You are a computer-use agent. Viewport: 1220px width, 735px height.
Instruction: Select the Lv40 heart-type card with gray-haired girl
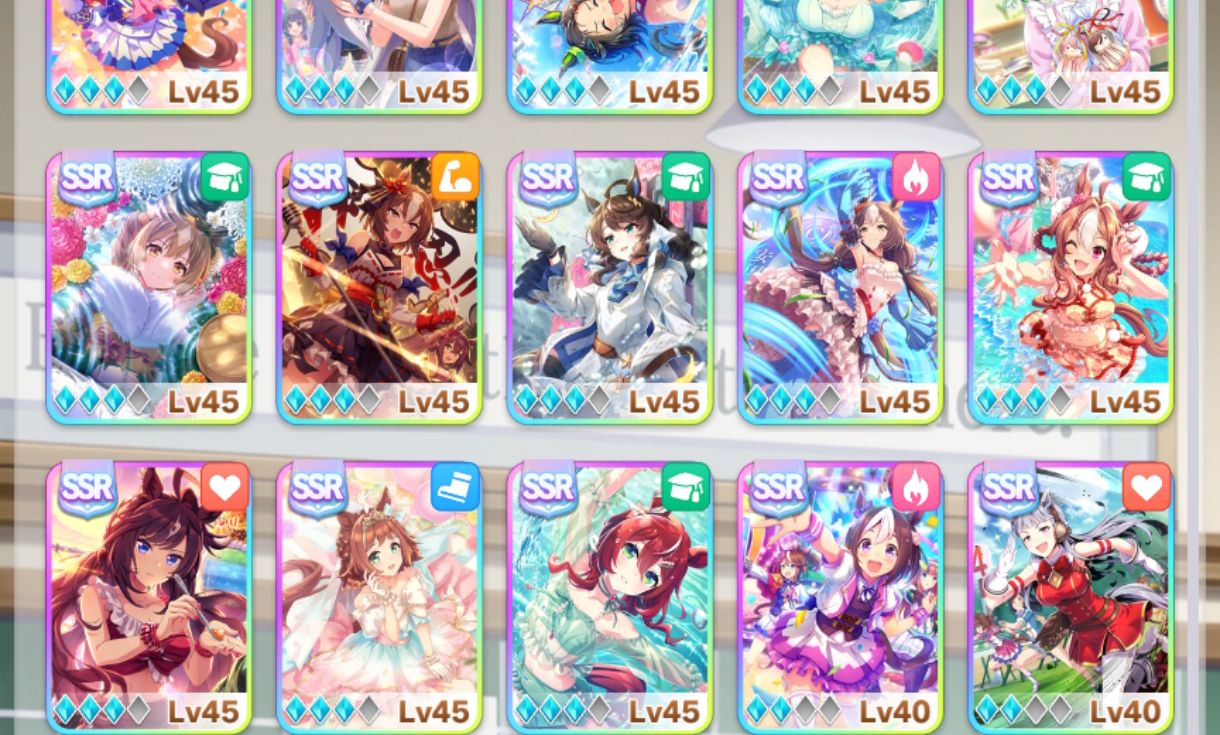[1070, 597]
